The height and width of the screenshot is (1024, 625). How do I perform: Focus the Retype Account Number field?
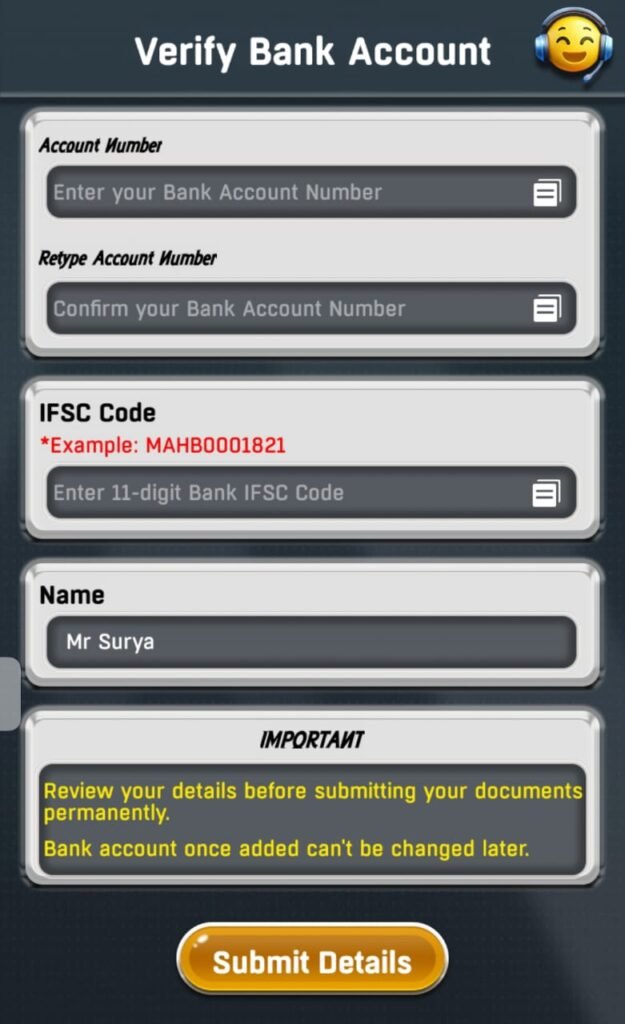(x=311, y=308)
